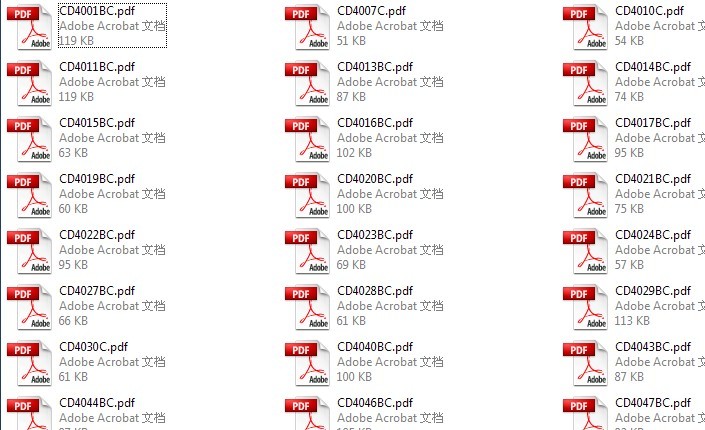Open the CD4019BC.pdf file
Screen dimensions: 705x430
[x=97, y=179]
